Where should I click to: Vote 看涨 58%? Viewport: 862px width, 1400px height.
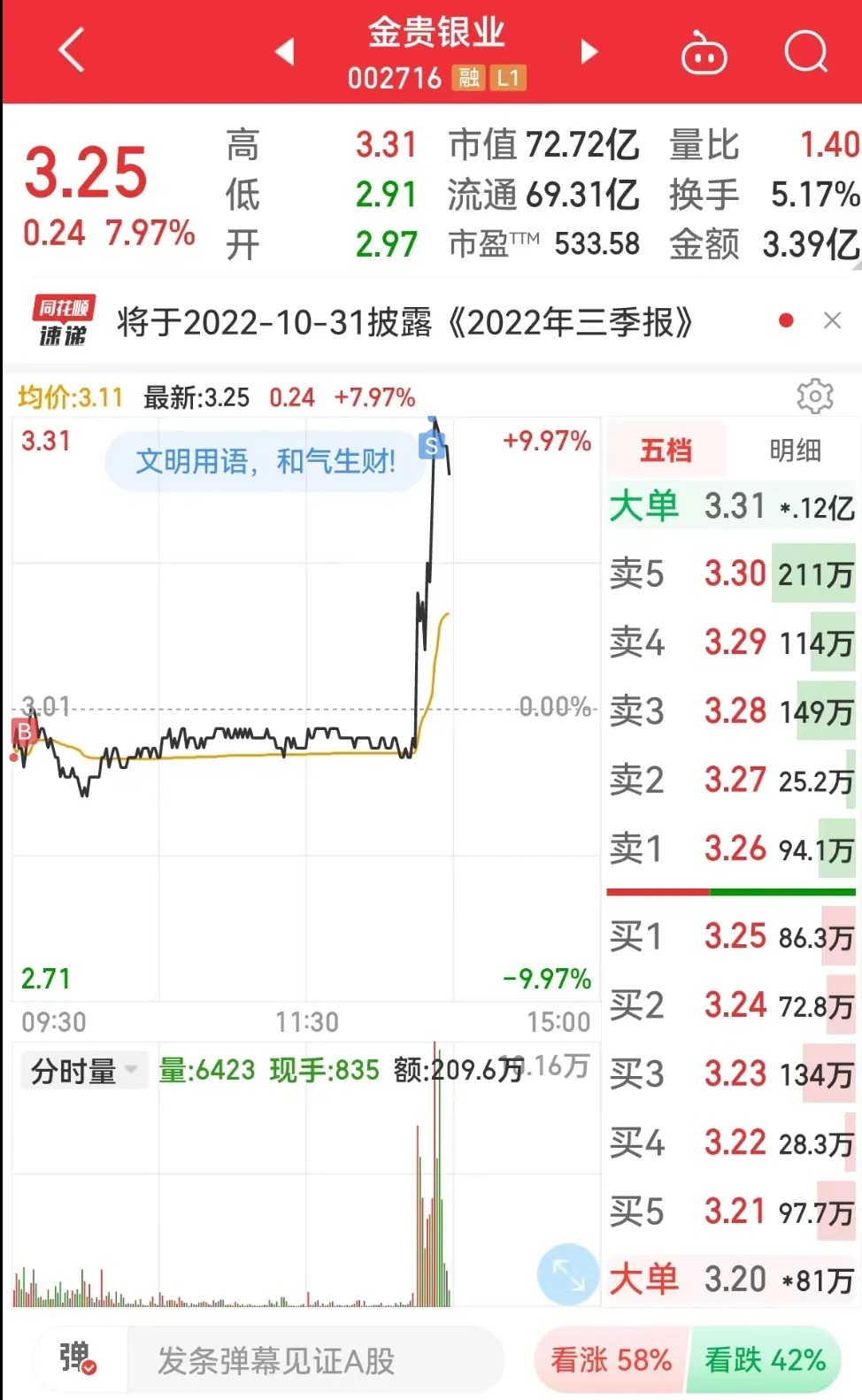click(x=611, y=1360)
